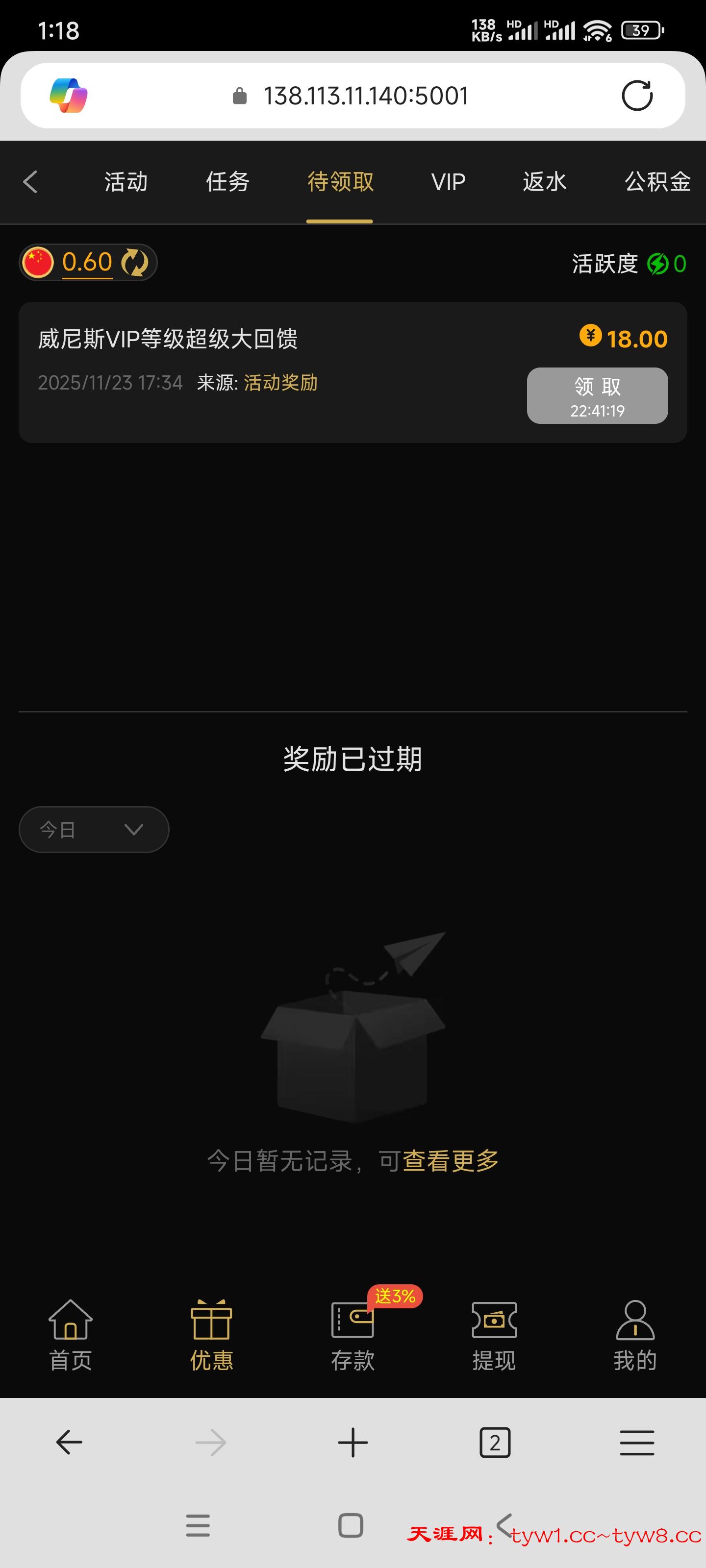Viewport: 706px width, 1568px height.
Task: Tap the system home button
Action: 350,1525
